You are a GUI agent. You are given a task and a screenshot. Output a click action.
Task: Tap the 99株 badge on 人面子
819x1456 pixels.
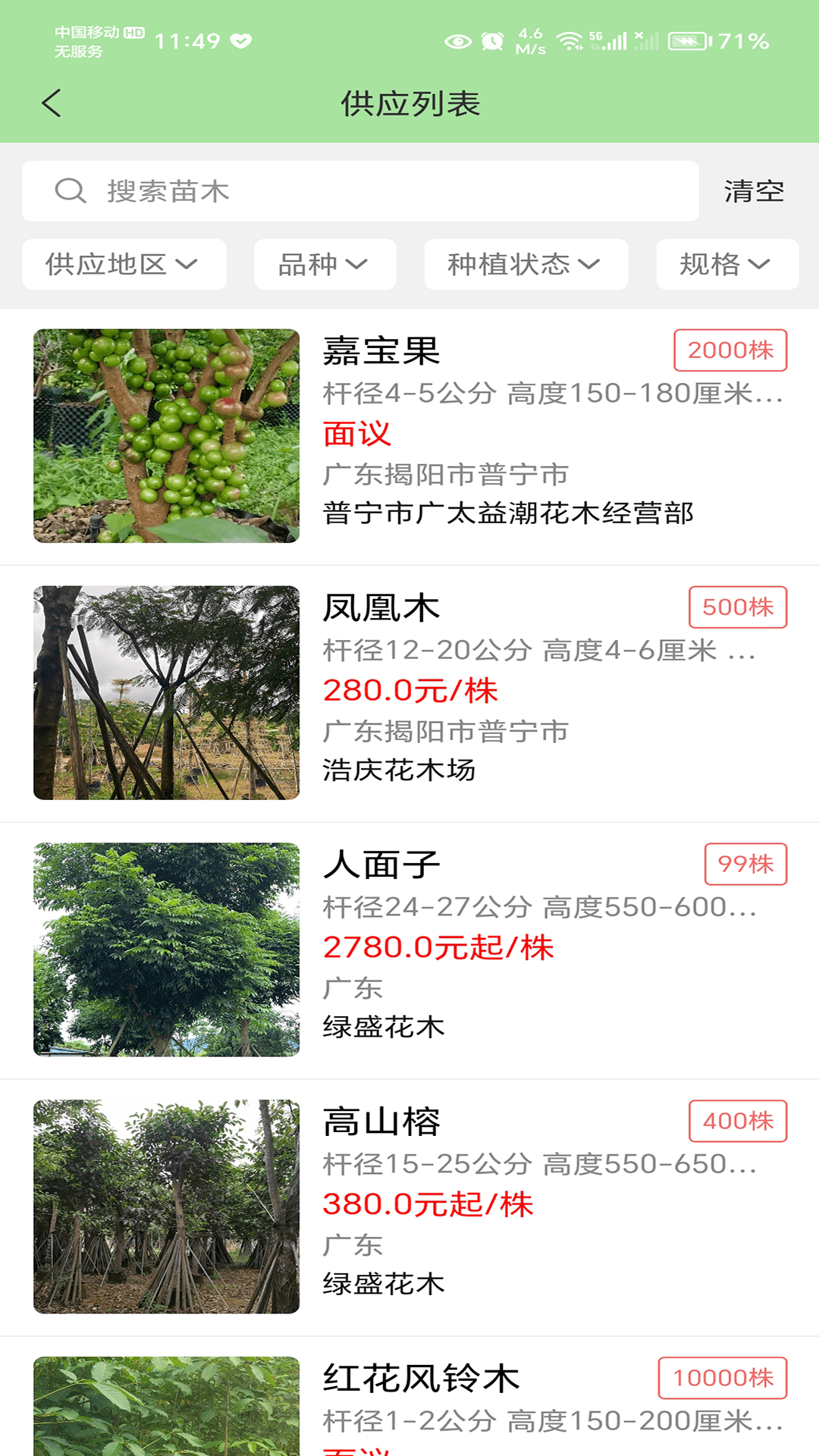click(745, 863)
